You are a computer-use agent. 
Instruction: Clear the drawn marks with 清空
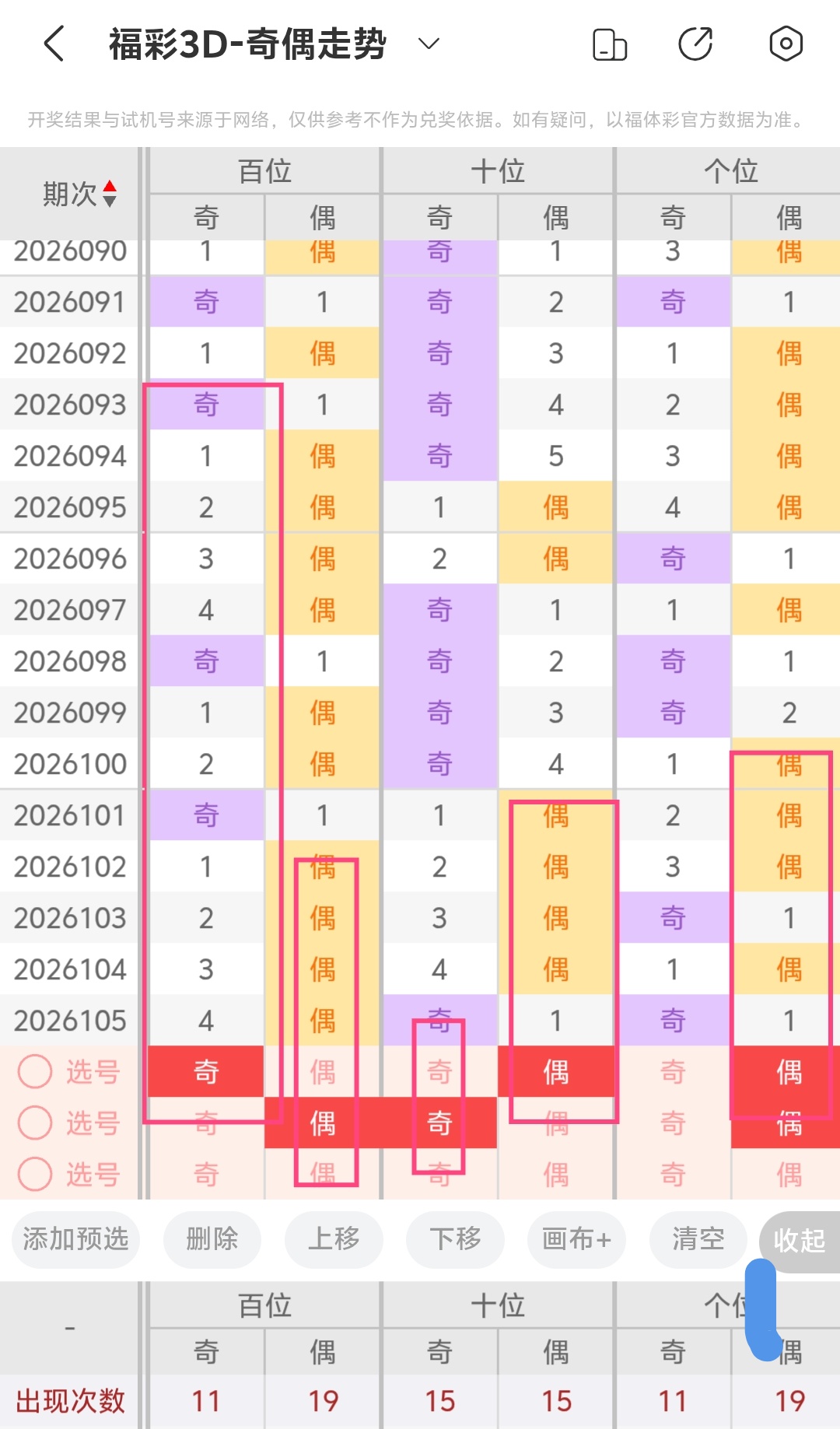(x=698, y=1238)
